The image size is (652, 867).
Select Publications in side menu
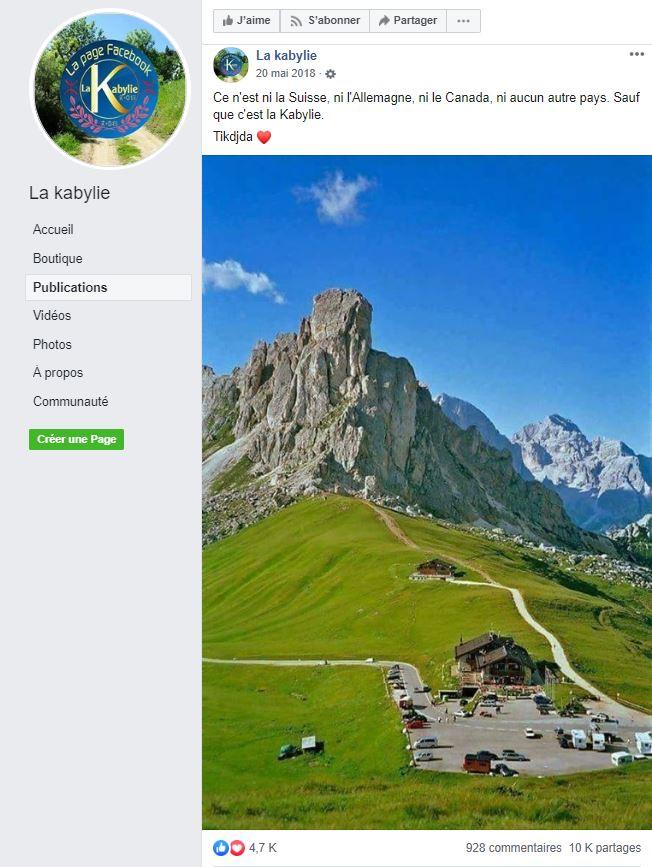[70, 287]
